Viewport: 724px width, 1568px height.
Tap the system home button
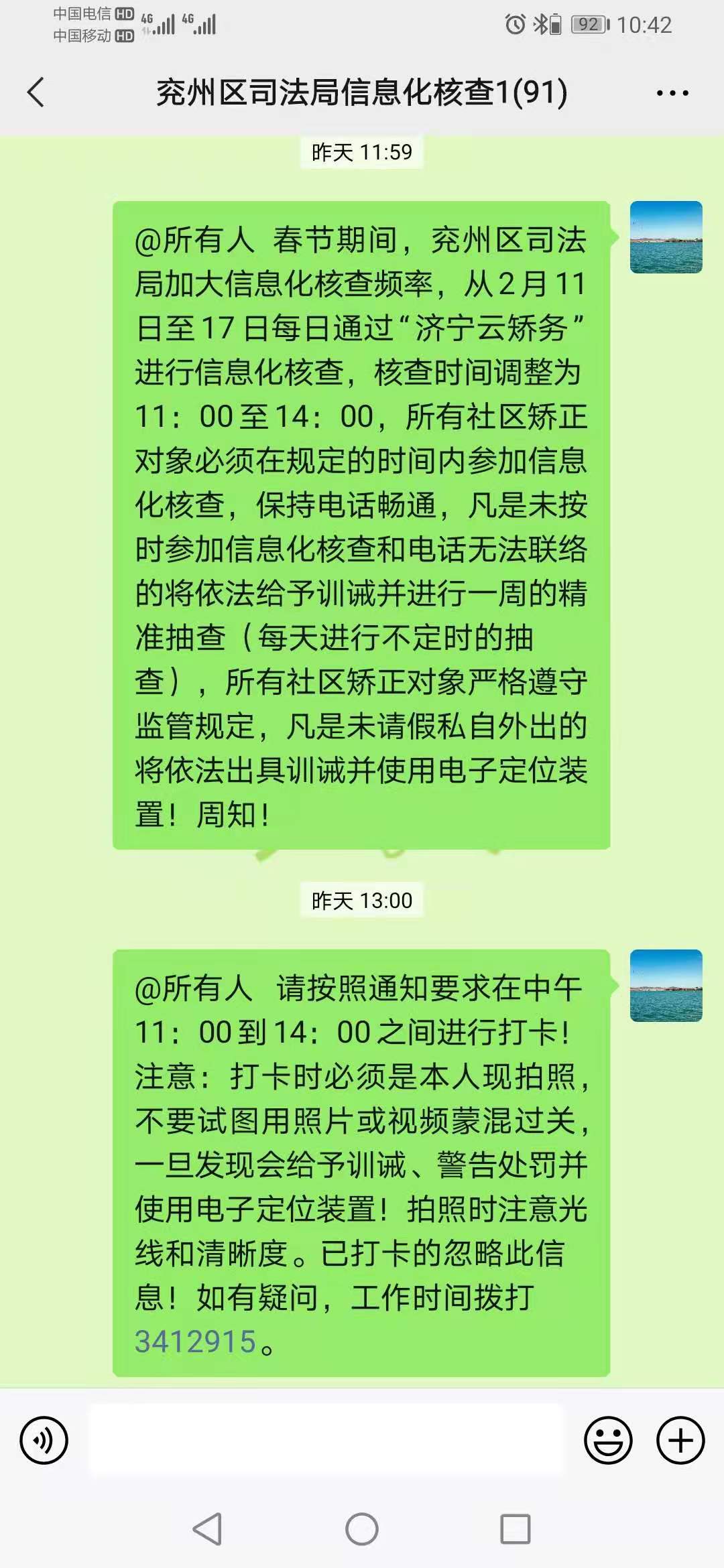362,1529
